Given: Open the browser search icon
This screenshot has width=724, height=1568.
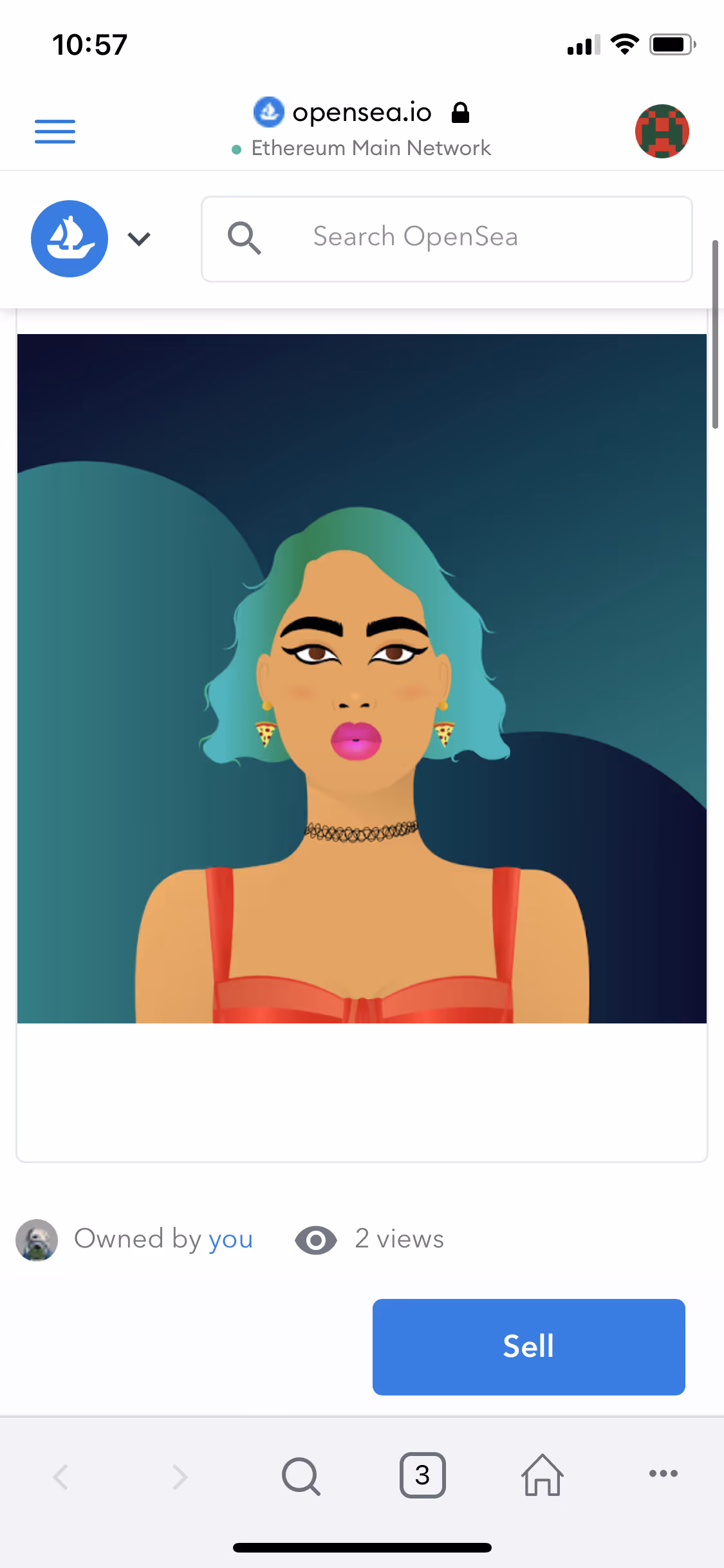Looking at the screenshot, I should pos(301,1475).
